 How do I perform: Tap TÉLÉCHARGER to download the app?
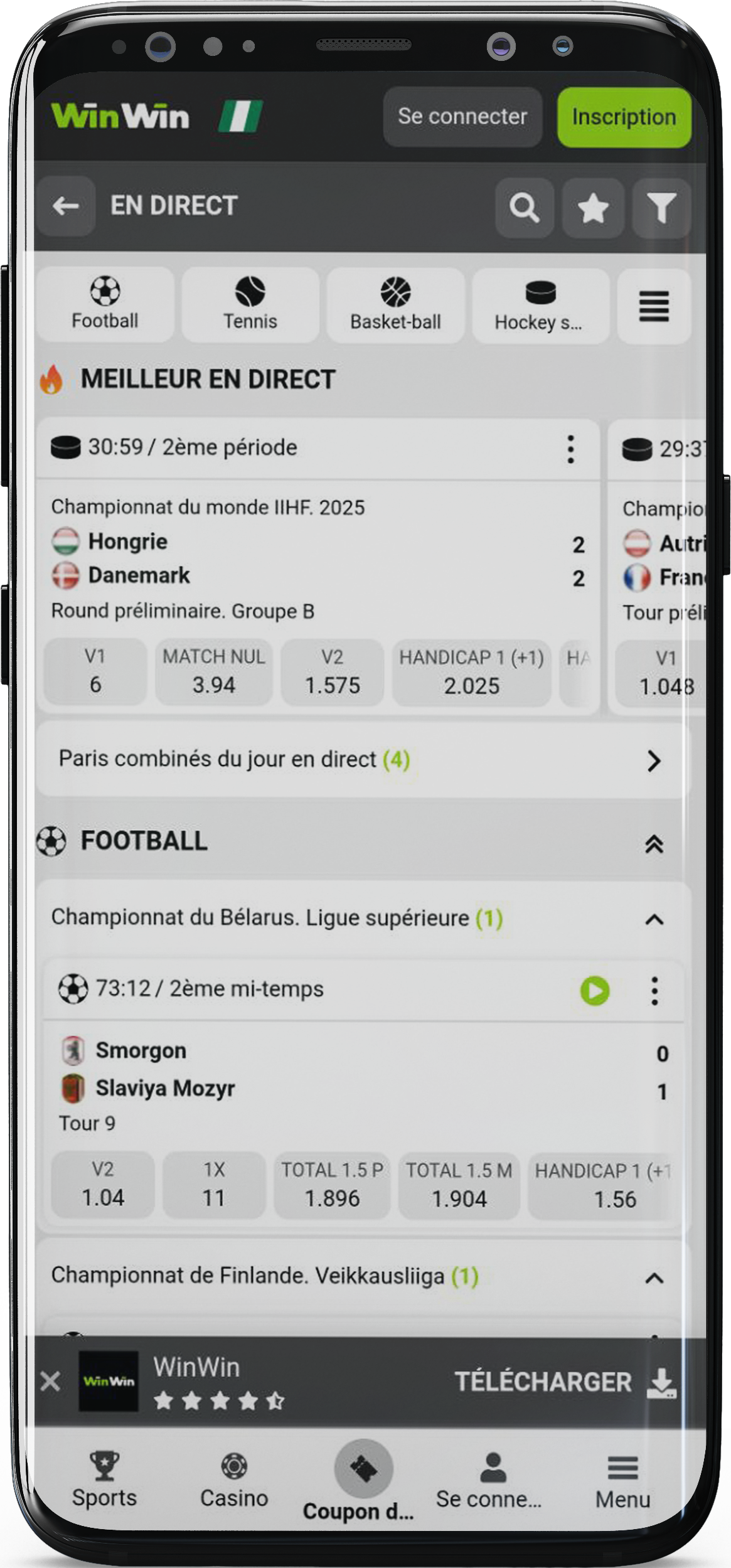pyautogui.click(x=565, y=1382)
